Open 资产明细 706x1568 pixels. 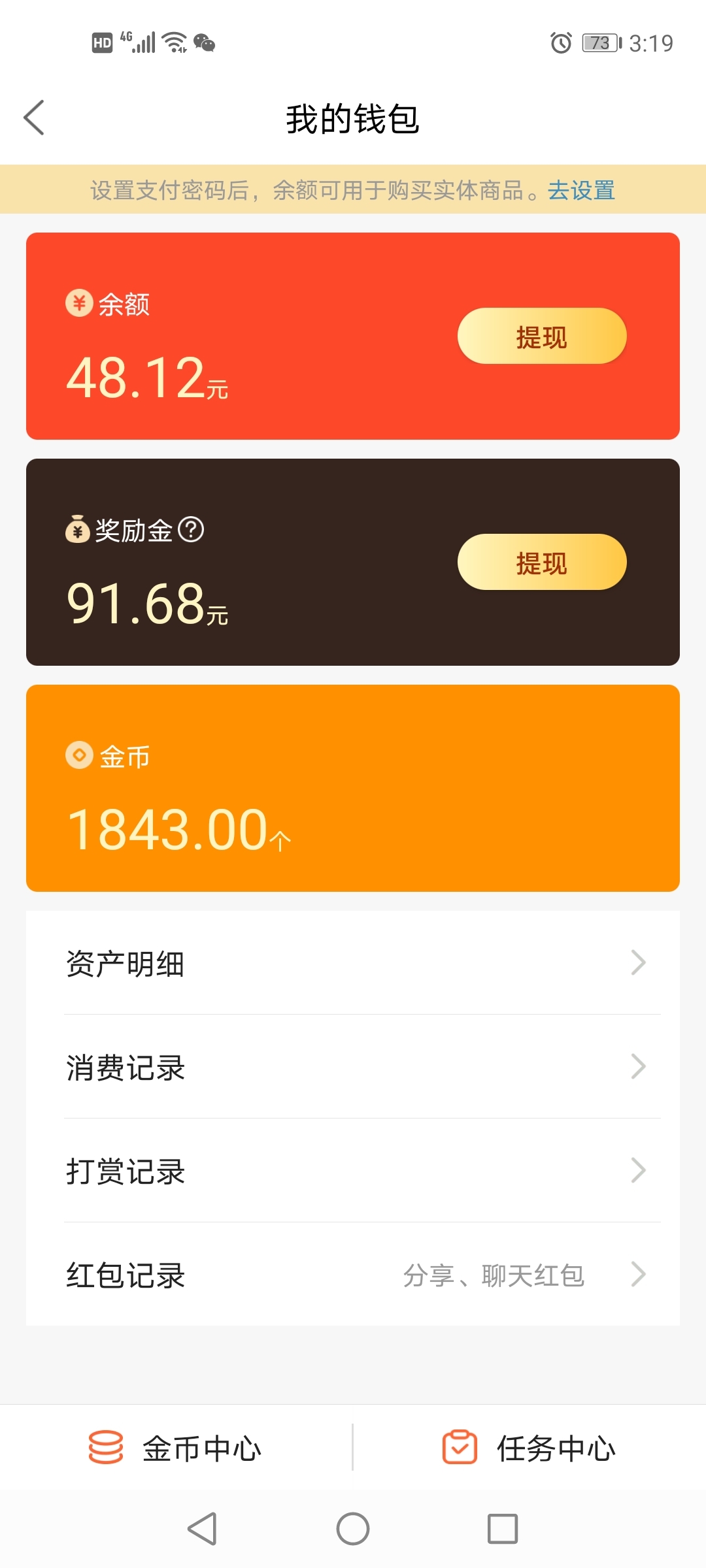pos(353,963)
